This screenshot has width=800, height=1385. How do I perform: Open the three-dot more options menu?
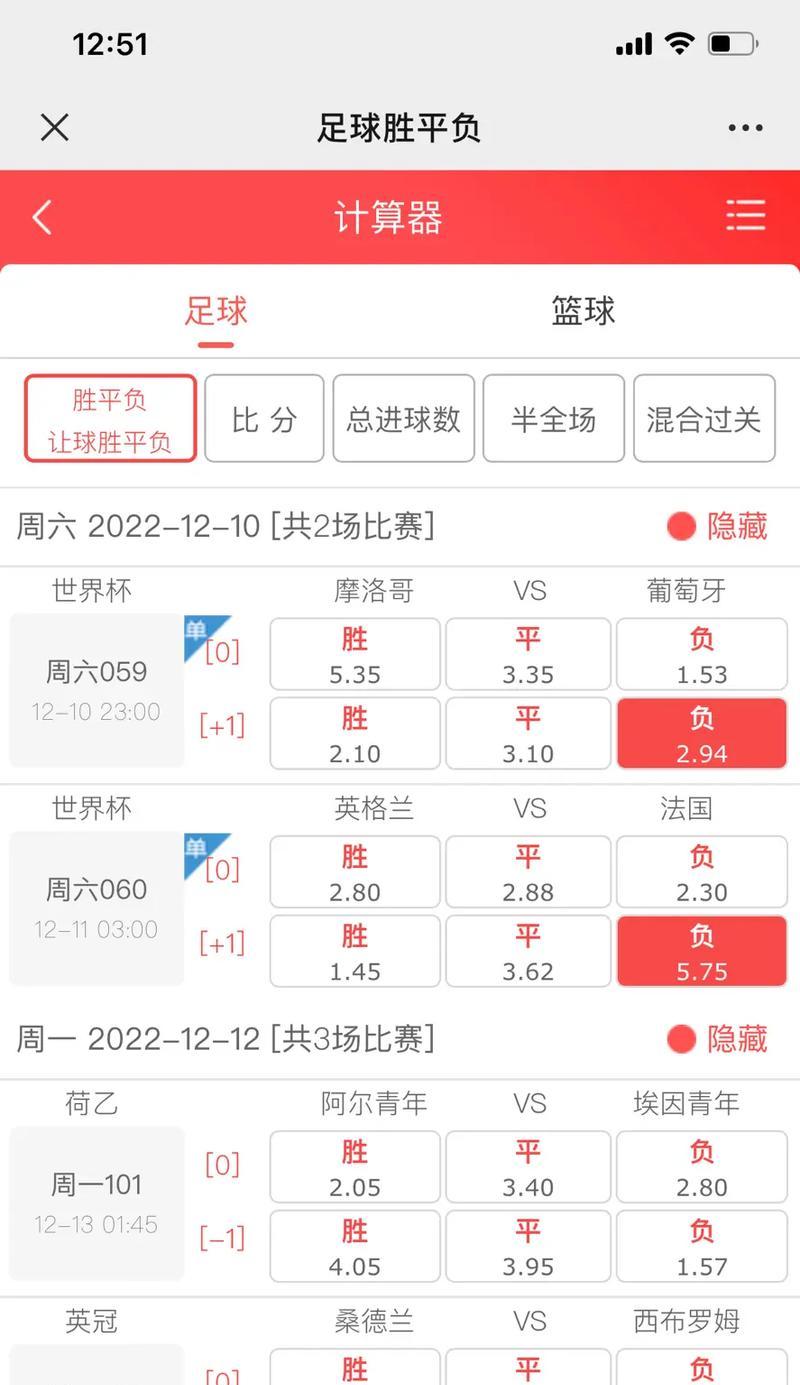pos(745,128)
